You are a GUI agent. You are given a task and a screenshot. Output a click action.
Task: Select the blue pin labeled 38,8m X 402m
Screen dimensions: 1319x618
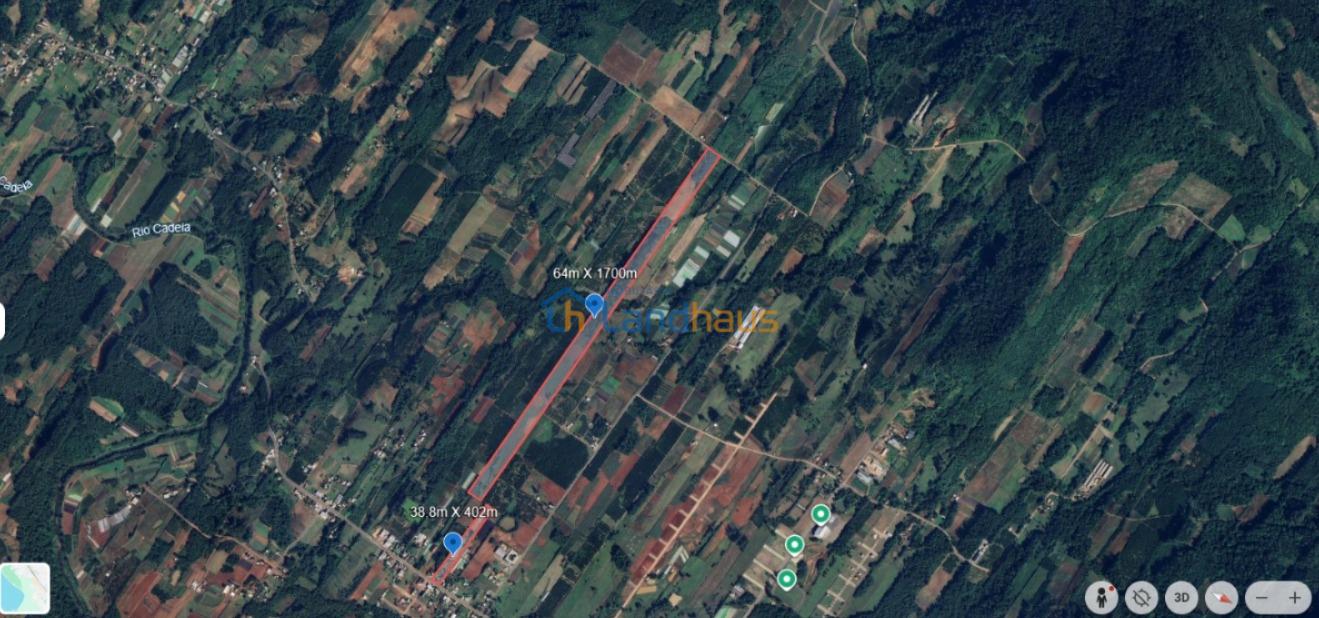(x=453, y=543)
